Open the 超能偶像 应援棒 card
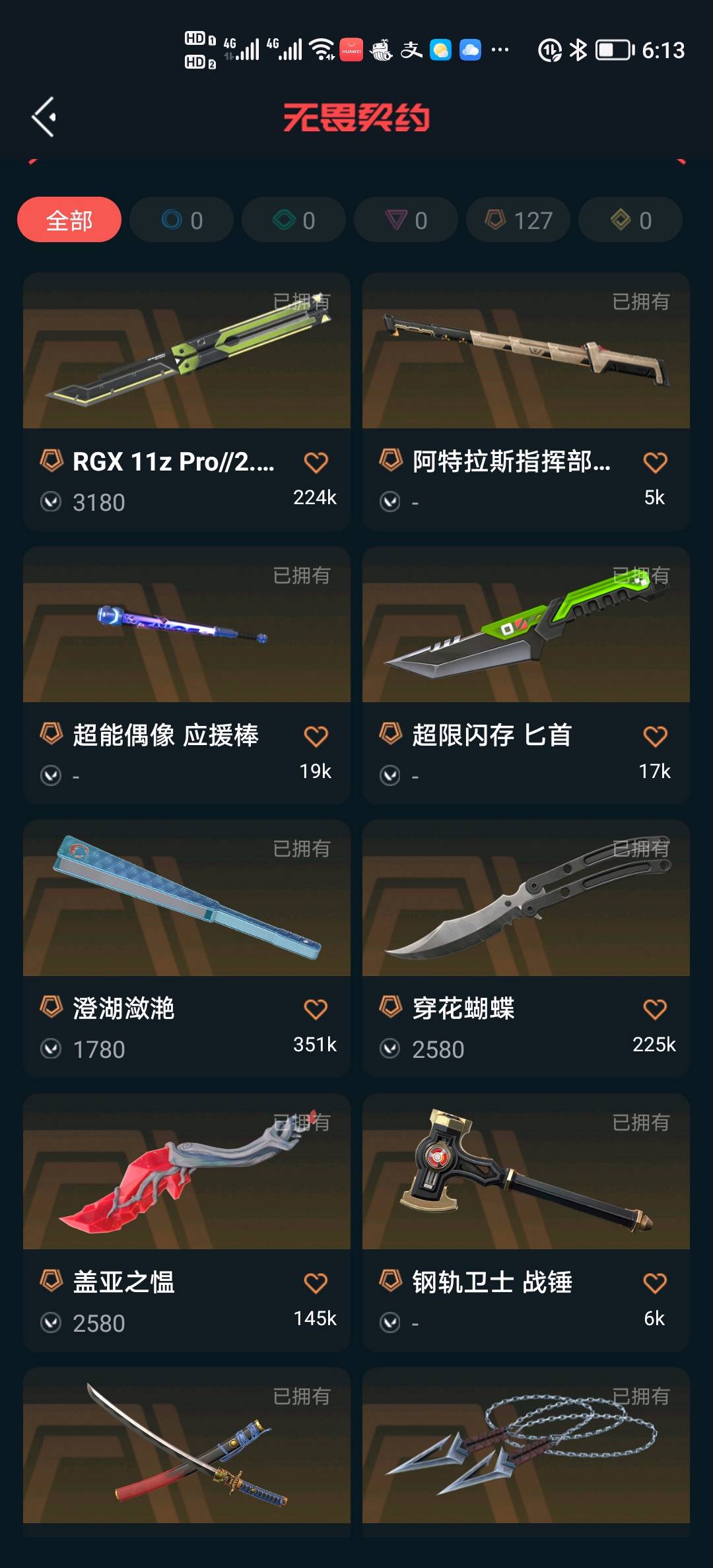 (x=186, y=625)
